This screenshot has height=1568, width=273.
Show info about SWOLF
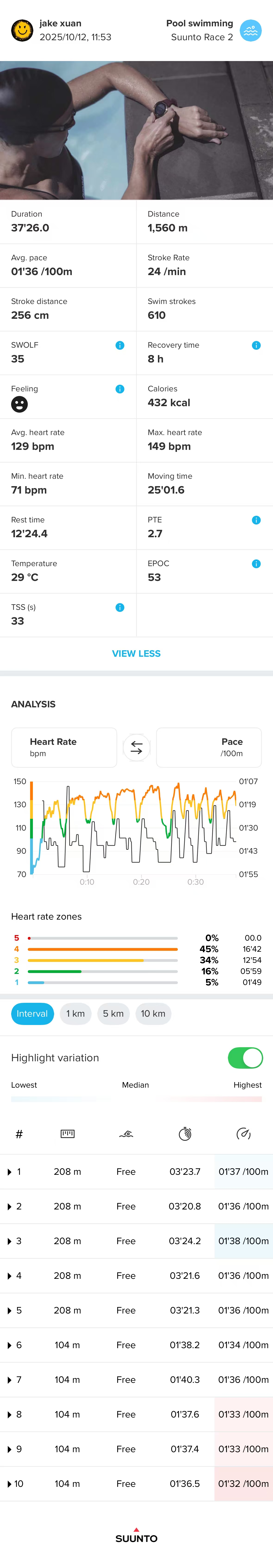(120, 345)
